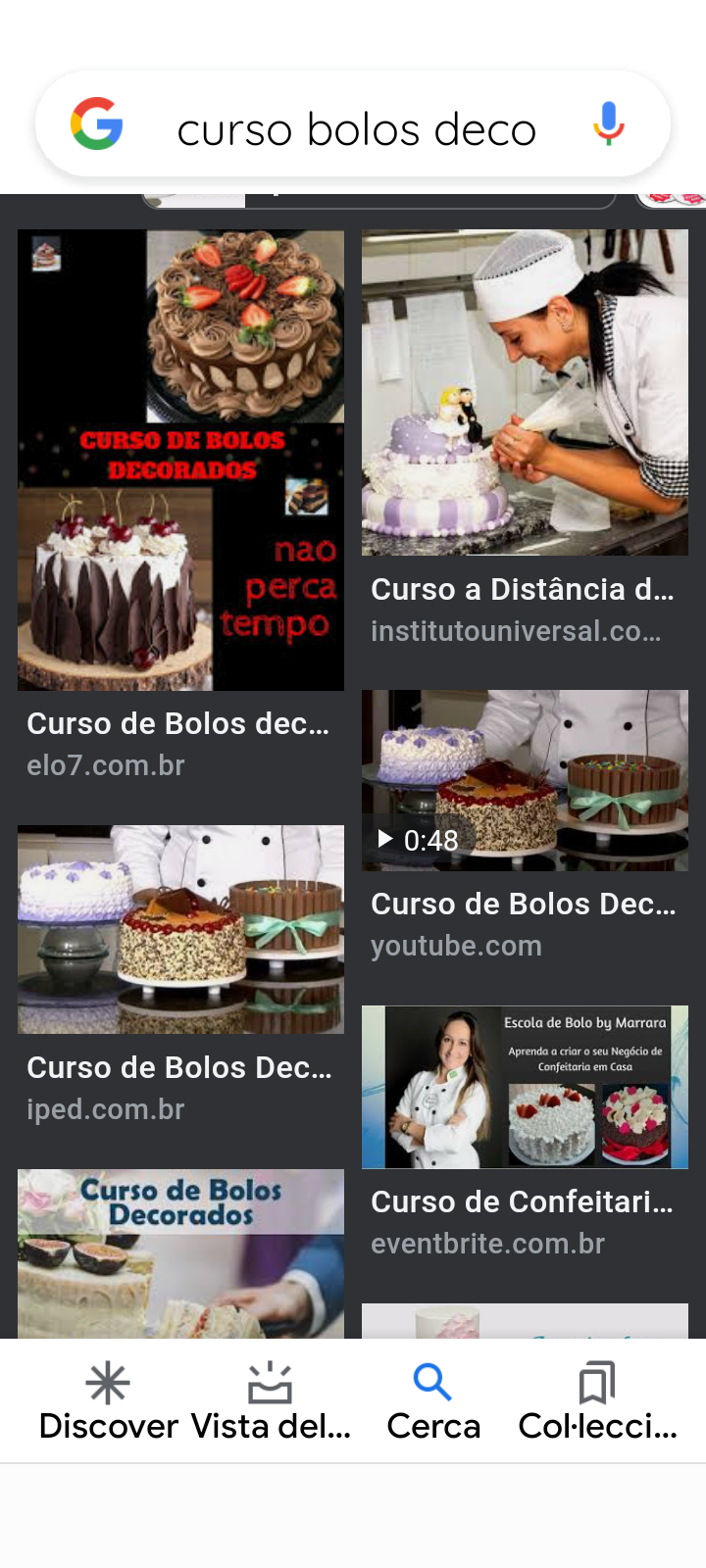706x1568 pixels.
Task: Select the Cerca tab
Action: click(433, 1401)
